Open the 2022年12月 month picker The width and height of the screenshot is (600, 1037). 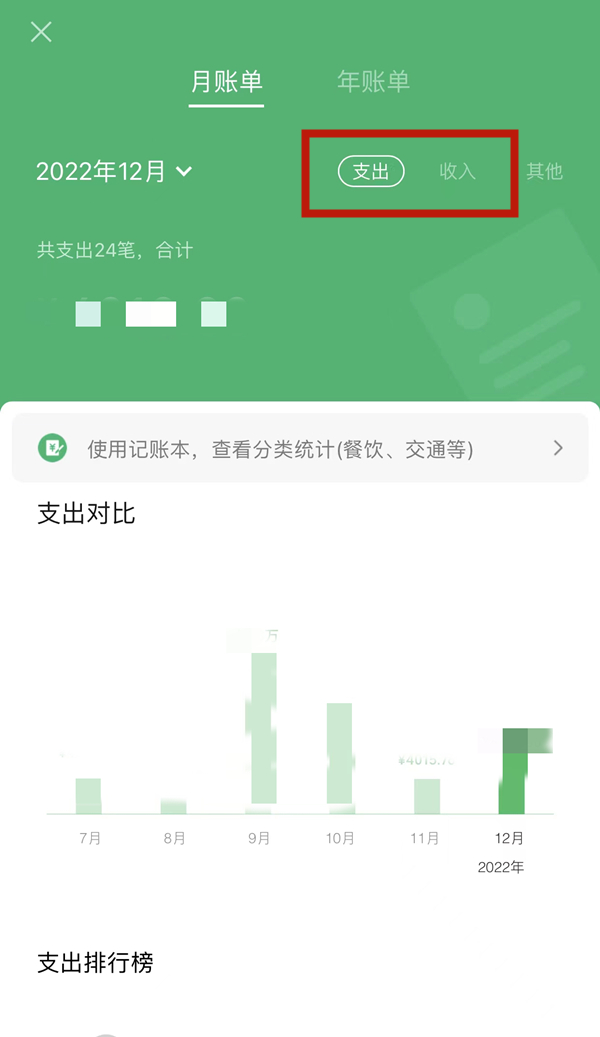pyautogui.click(x=114, y=171)
